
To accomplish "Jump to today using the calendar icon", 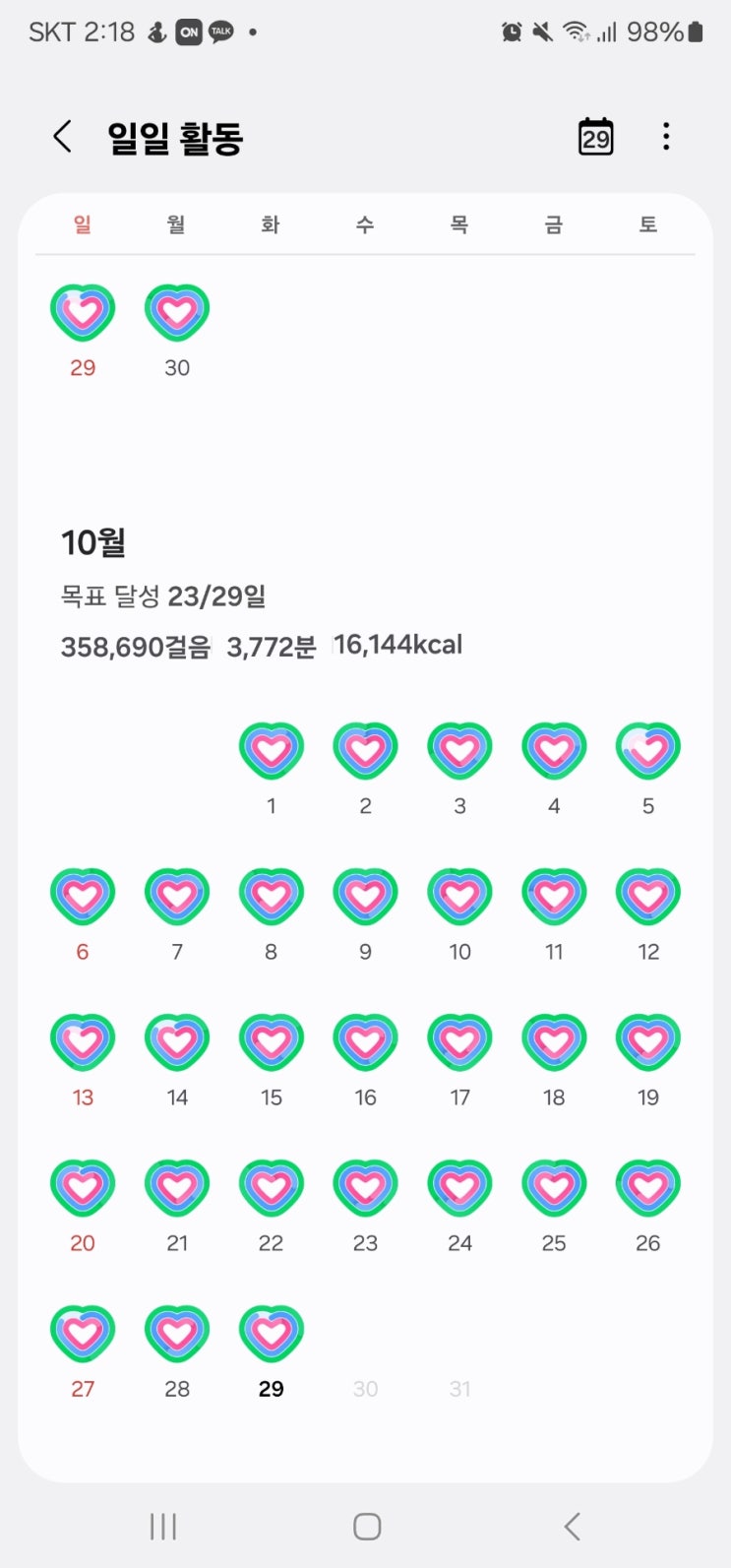I will (595, 137).
